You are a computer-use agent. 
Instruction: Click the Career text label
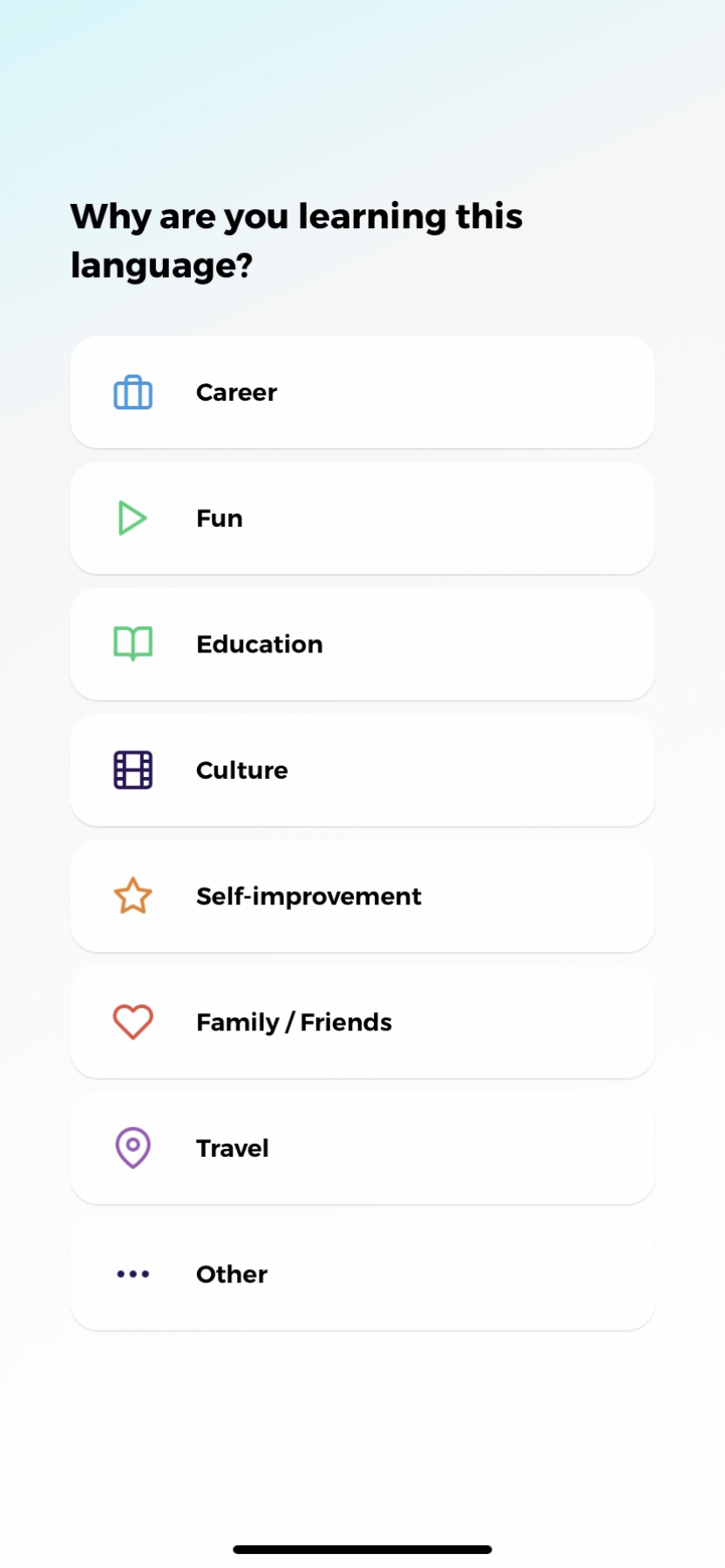pos(235,392)
